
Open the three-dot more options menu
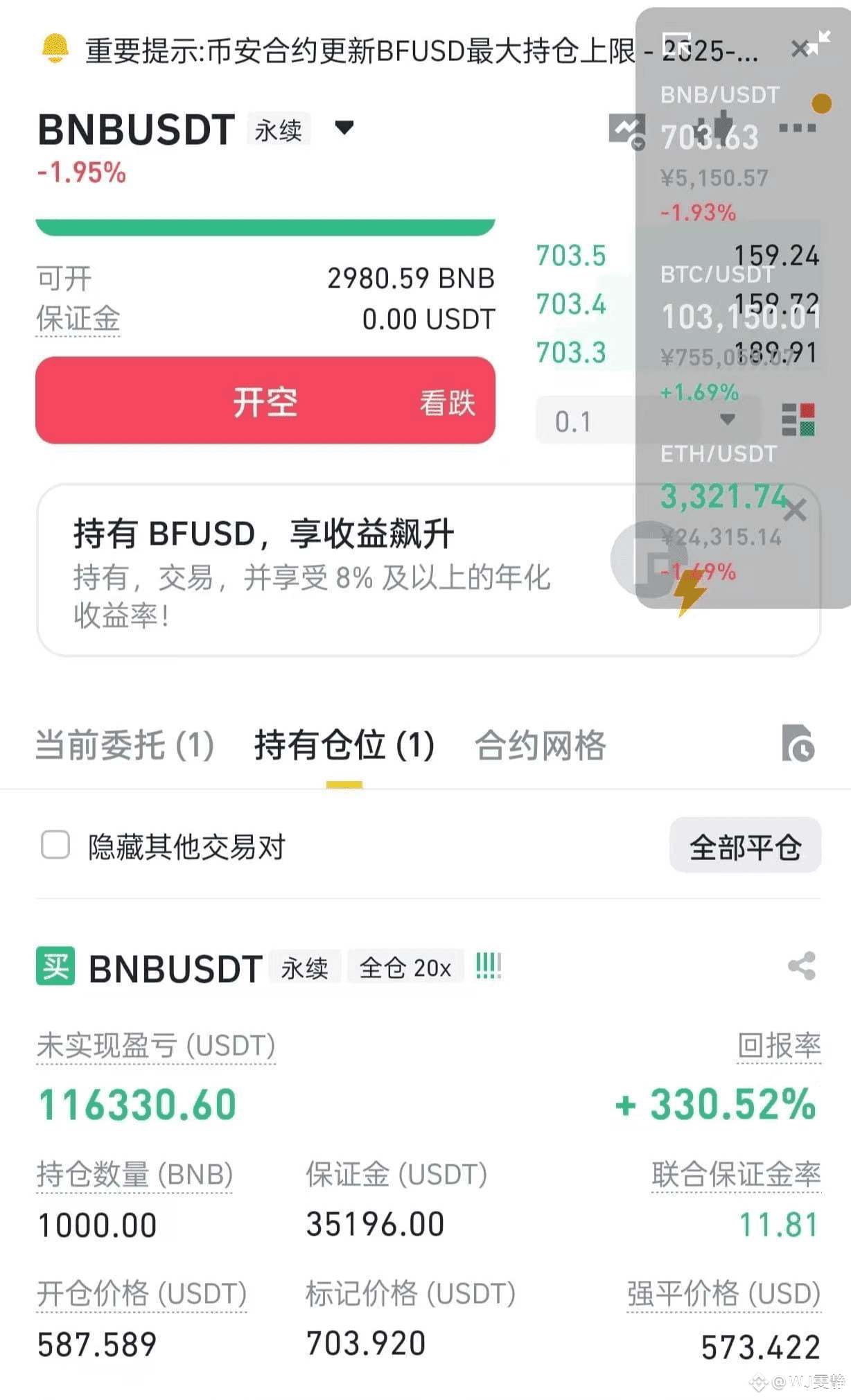tap(798, 128)
